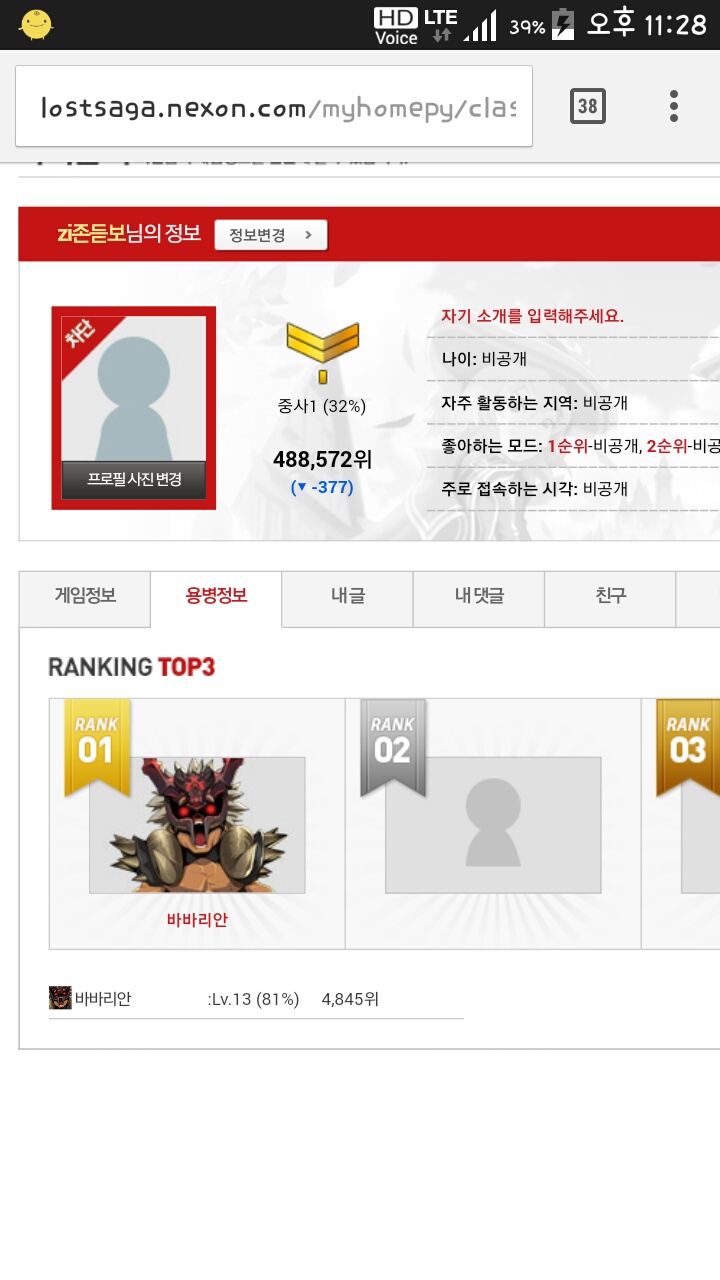This screenshot has height=1280, width=720.
Task: Open the browser overflow menu
Action: click(x=674, y=106)
